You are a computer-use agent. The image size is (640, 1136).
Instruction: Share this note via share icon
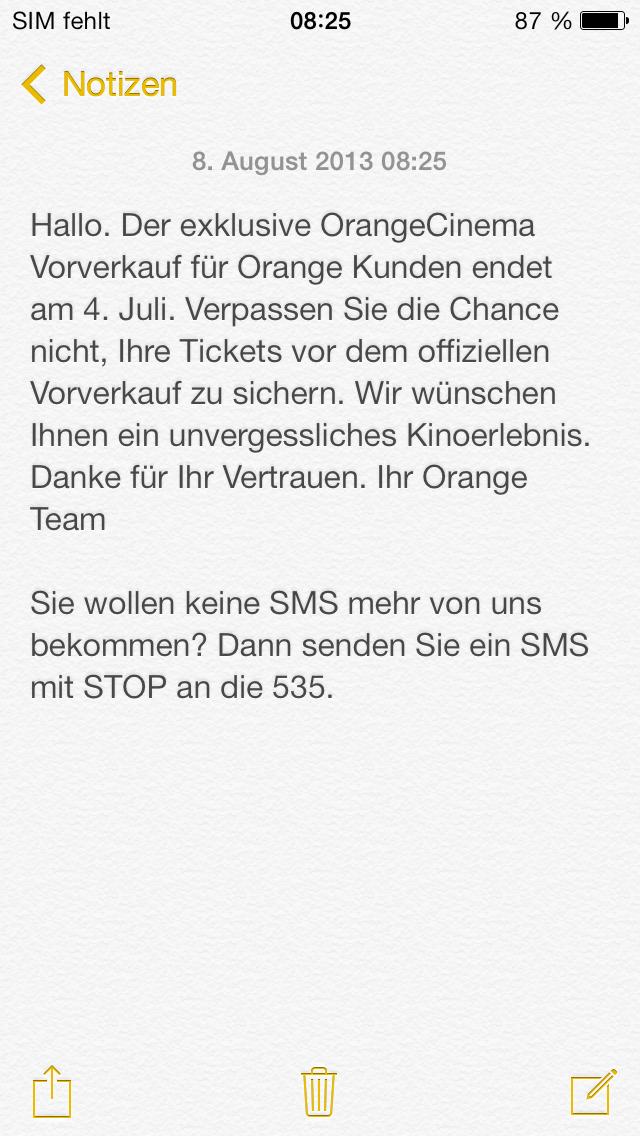(x=52, y=1091)
